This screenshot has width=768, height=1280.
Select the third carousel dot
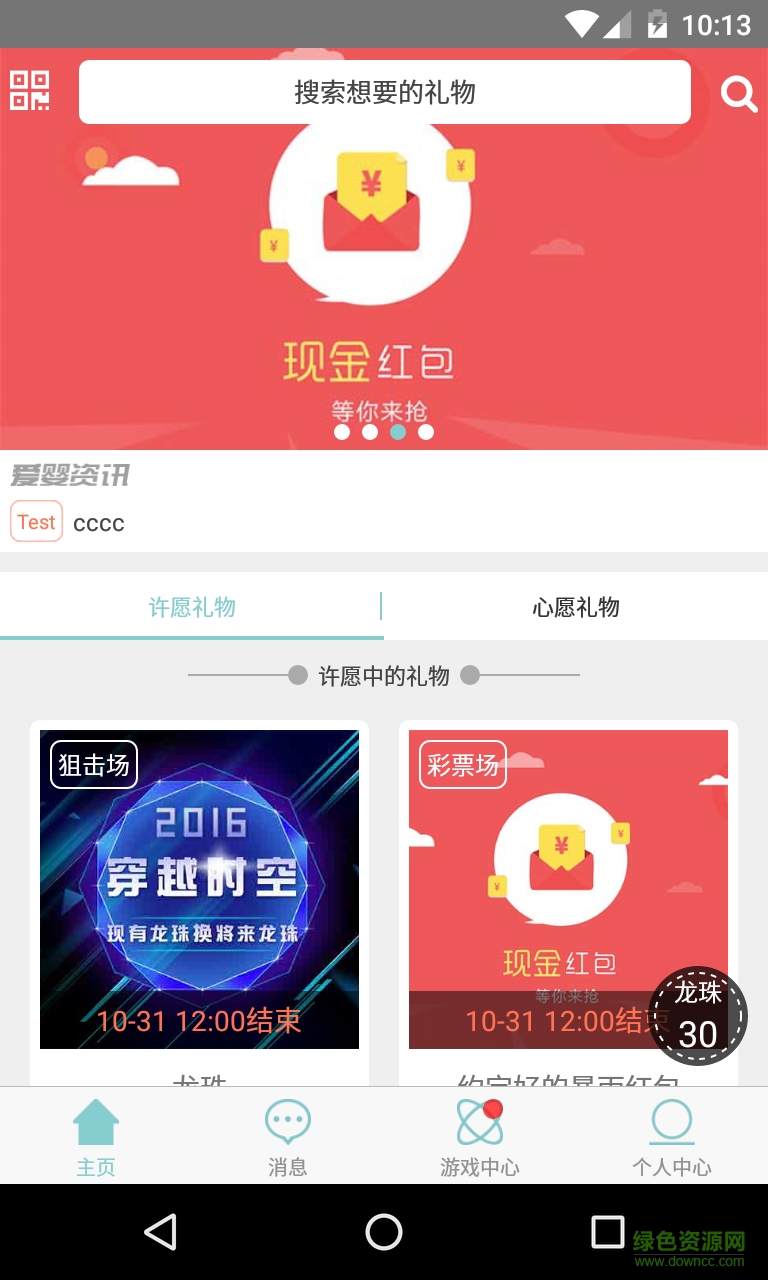click(x=399, y=432)
